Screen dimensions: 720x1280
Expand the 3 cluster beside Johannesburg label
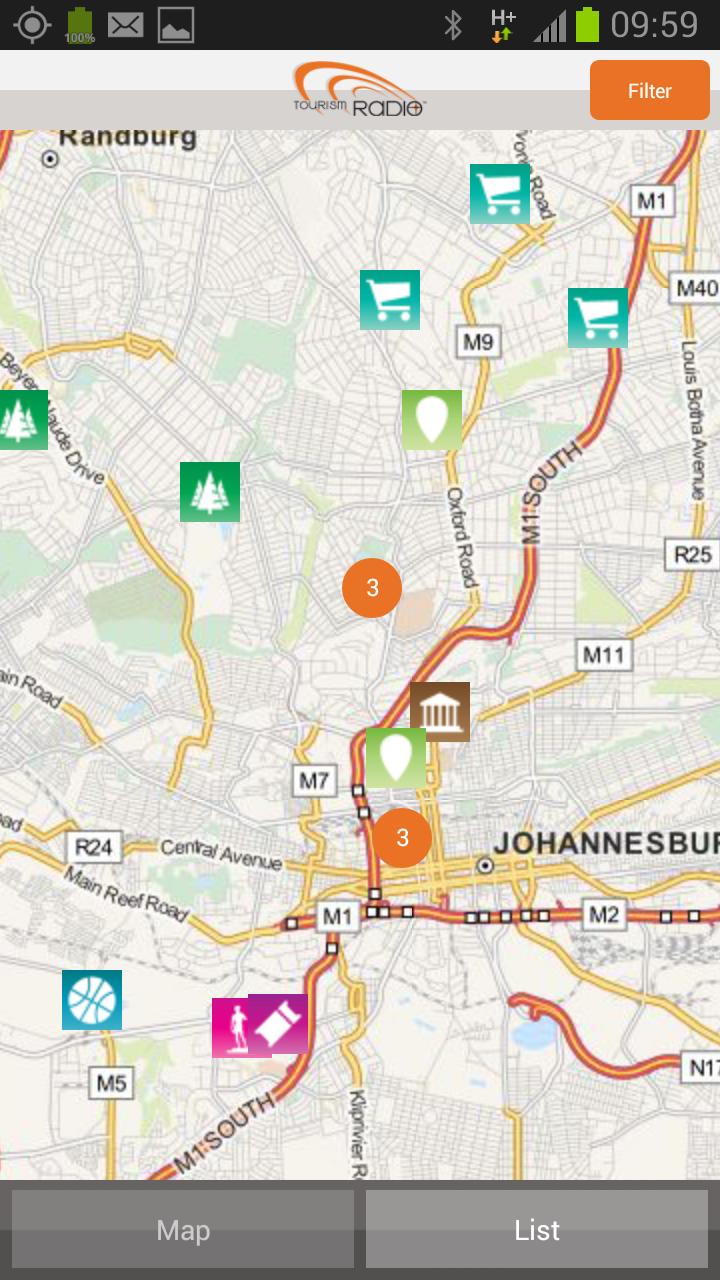[x=402, y=838]
